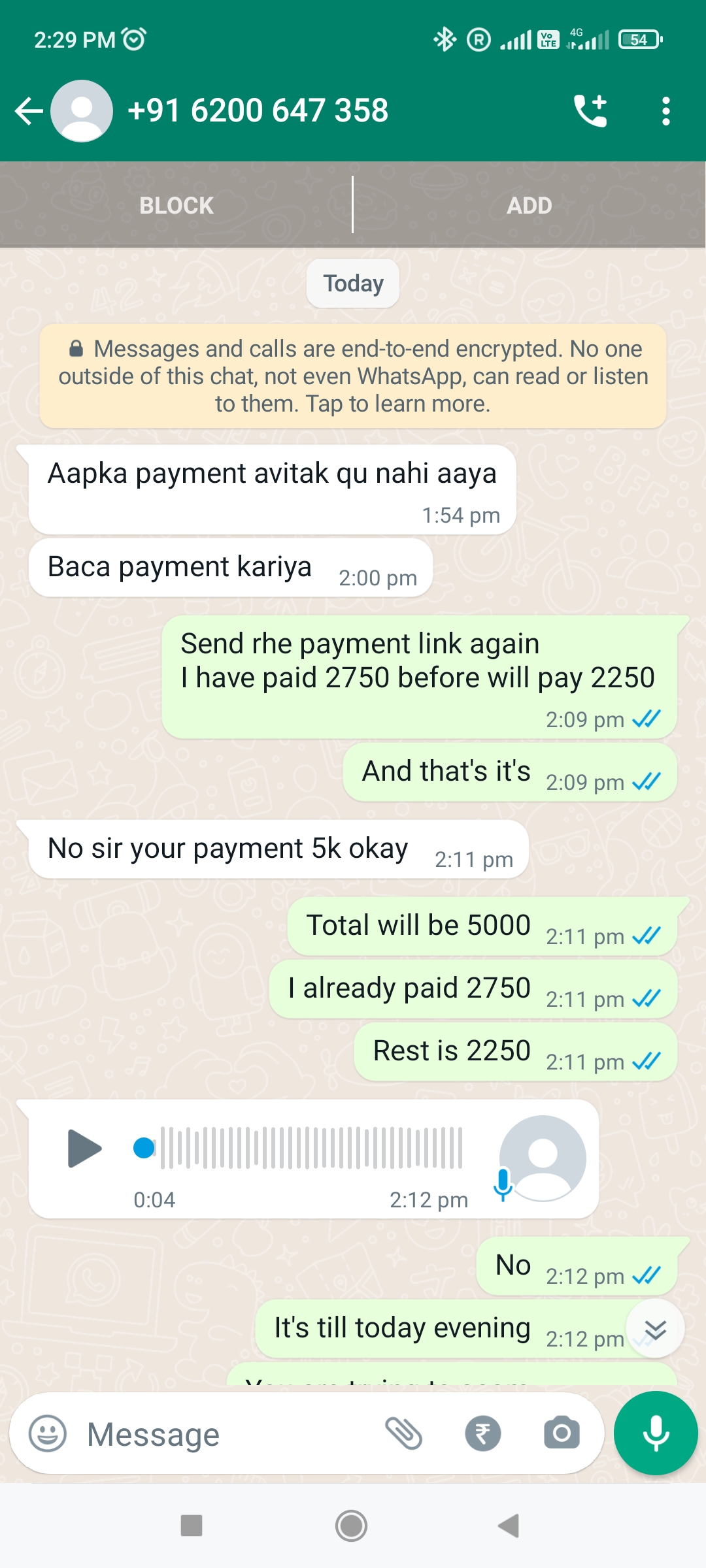Focus the Message text field
706x1568 pixels.
229,1434
